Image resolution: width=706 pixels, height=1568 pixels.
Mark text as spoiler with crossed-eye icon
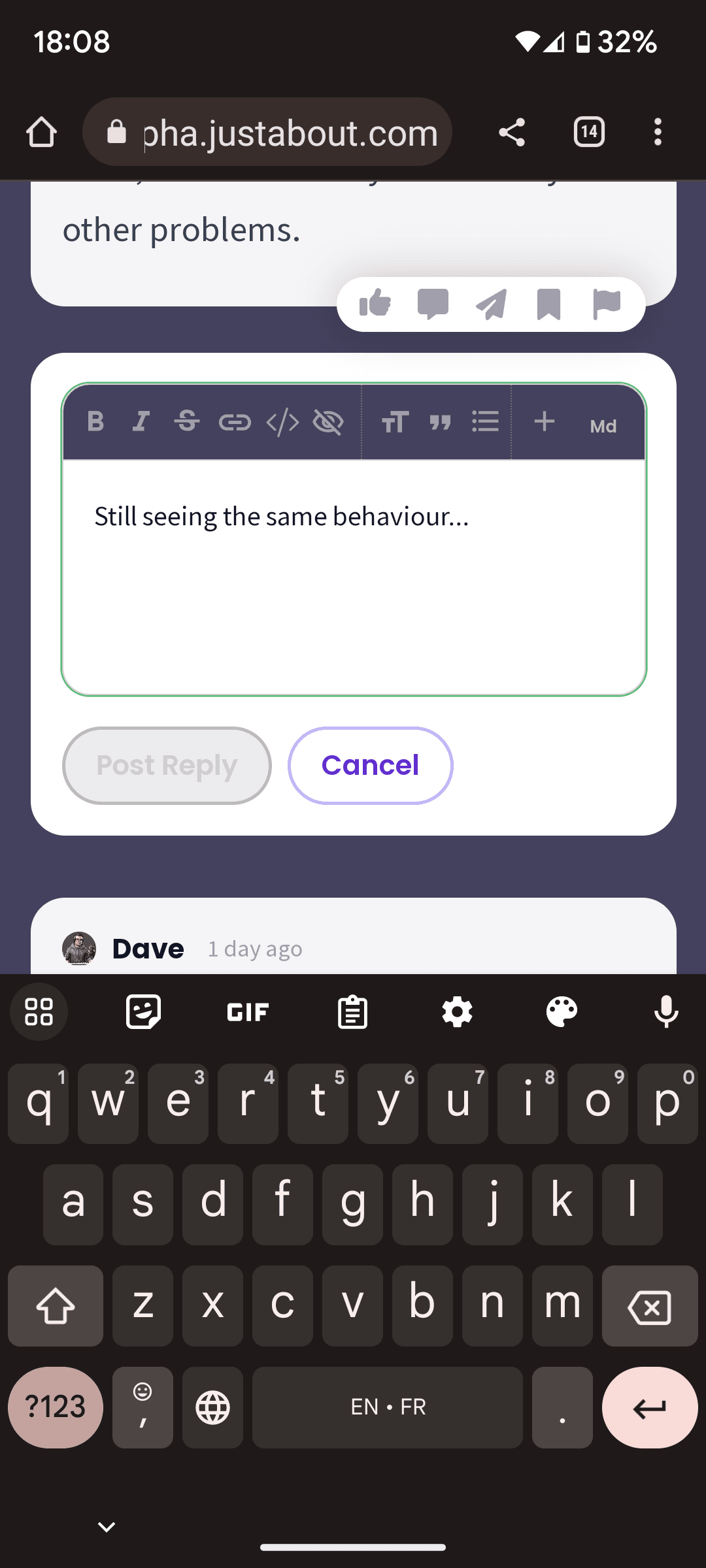click(x=328, y=423)
